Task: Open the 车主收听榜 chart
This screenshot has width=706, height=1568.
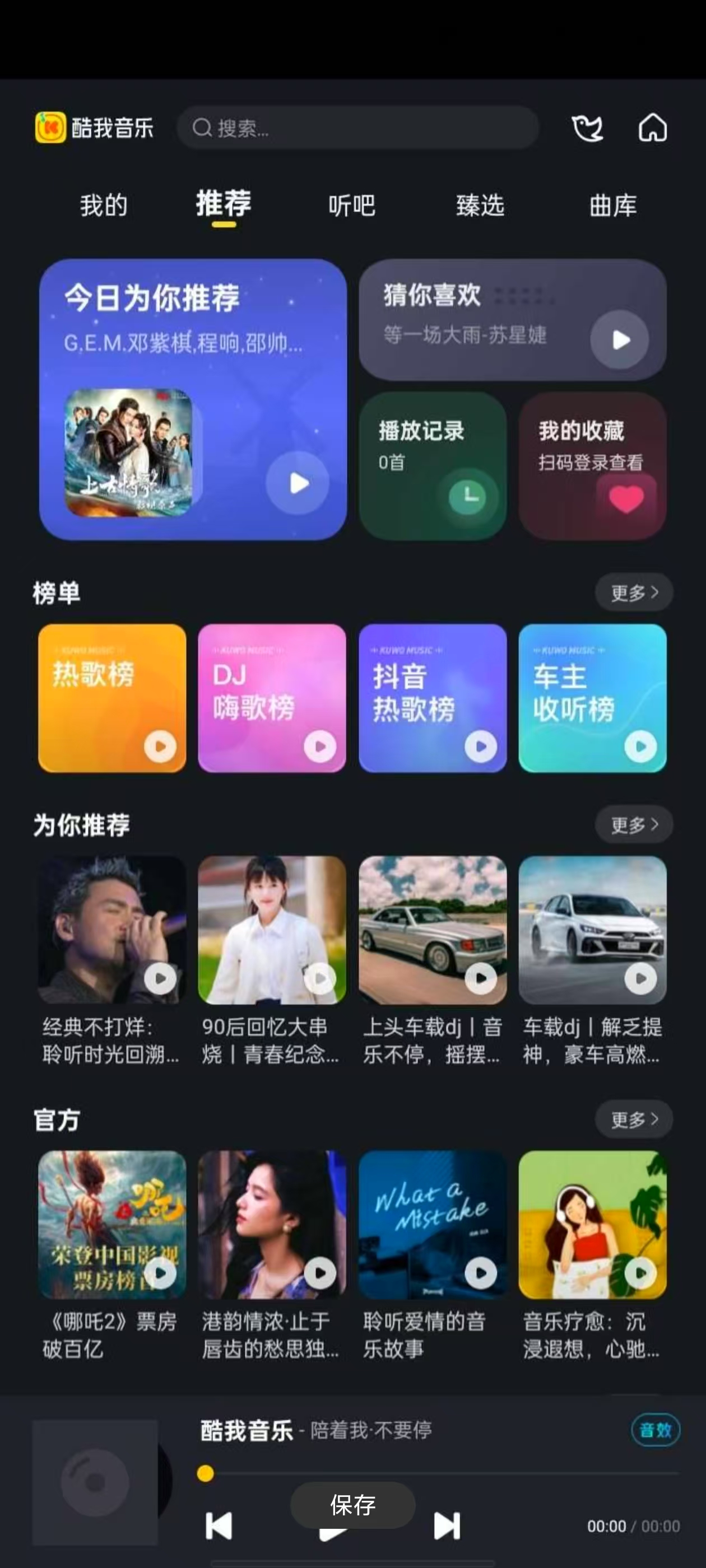Action: coord(592,698)
